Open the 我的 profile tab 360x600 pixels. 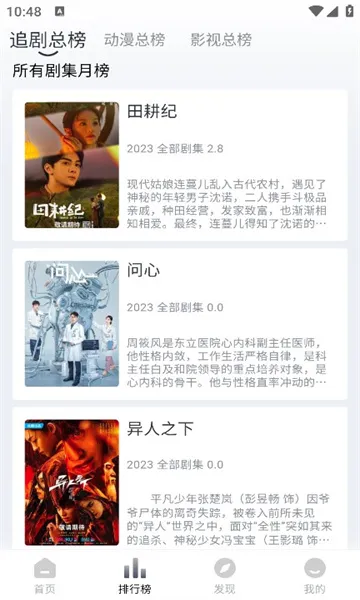click(314, 576)
